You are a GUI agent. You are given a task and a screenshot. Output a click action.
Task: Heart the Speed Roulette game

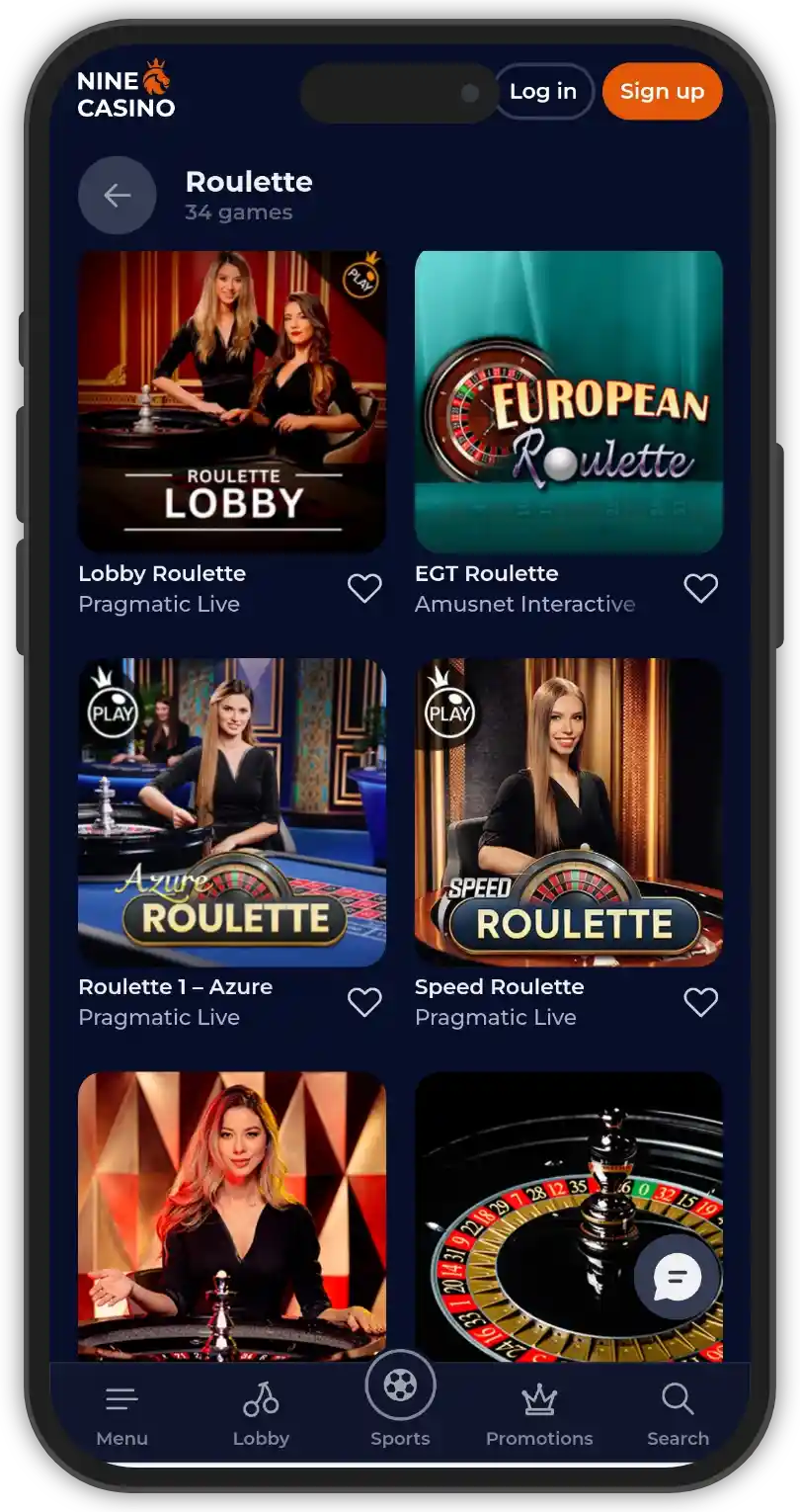[701, 1002]
